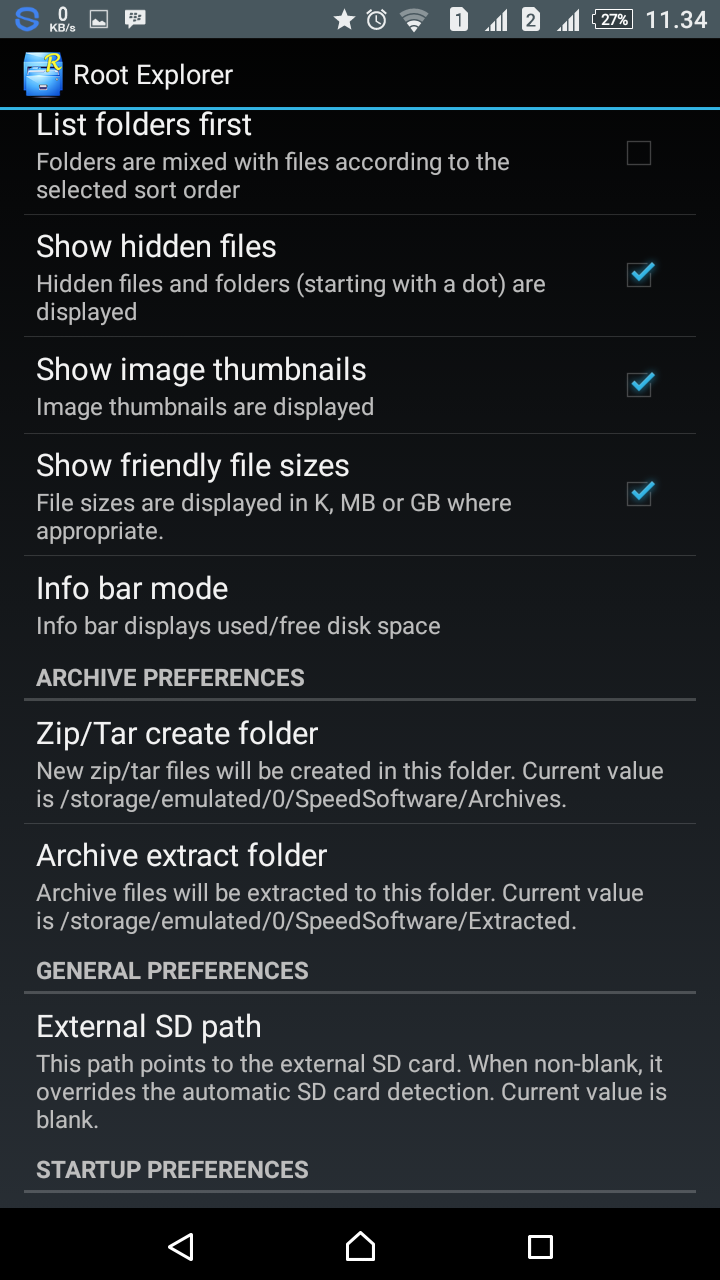720x1280 pixels.
Task: Open Info bar mode setting
Action: [360, 605]
